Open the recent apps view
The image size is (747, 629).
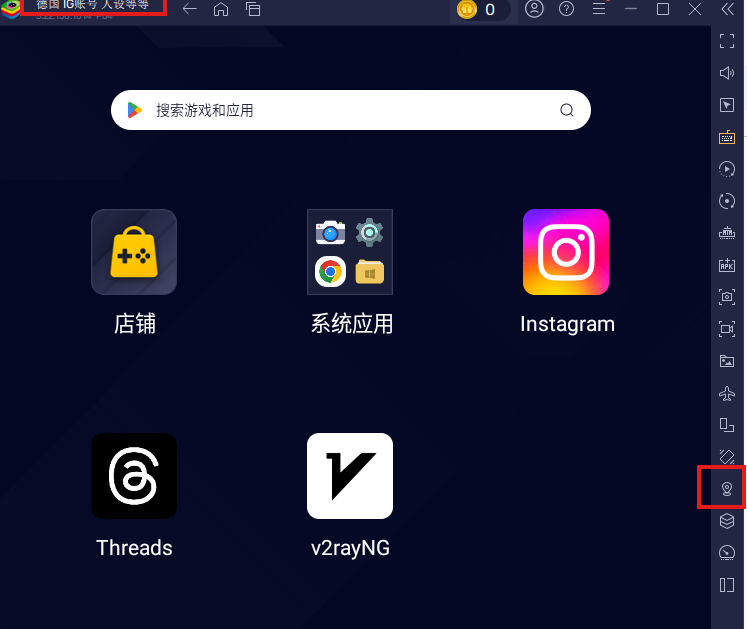coord(252,9)
